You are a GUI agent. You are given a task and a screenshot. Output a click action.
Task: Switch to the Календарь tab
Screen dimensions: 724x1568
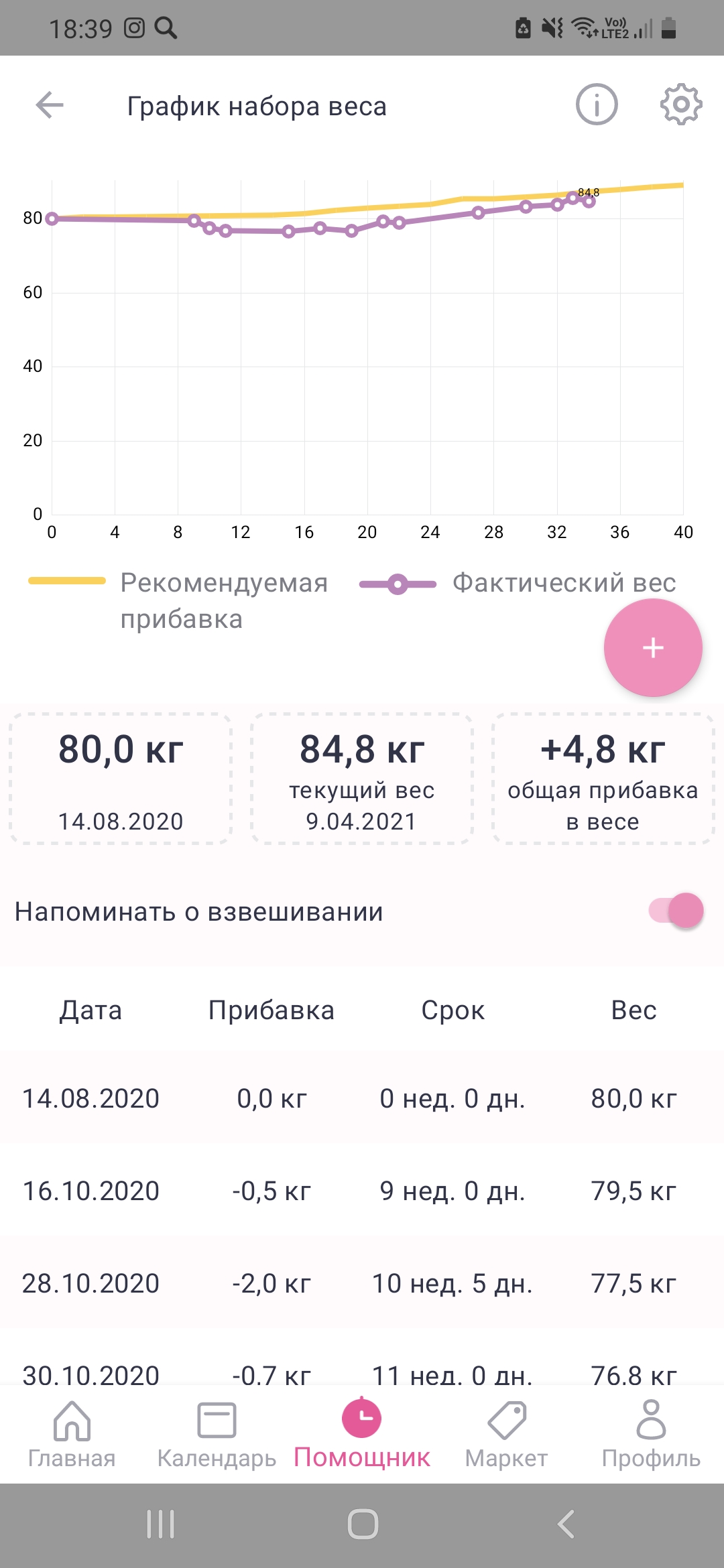pyautogui.click(x=217, y=1434)
